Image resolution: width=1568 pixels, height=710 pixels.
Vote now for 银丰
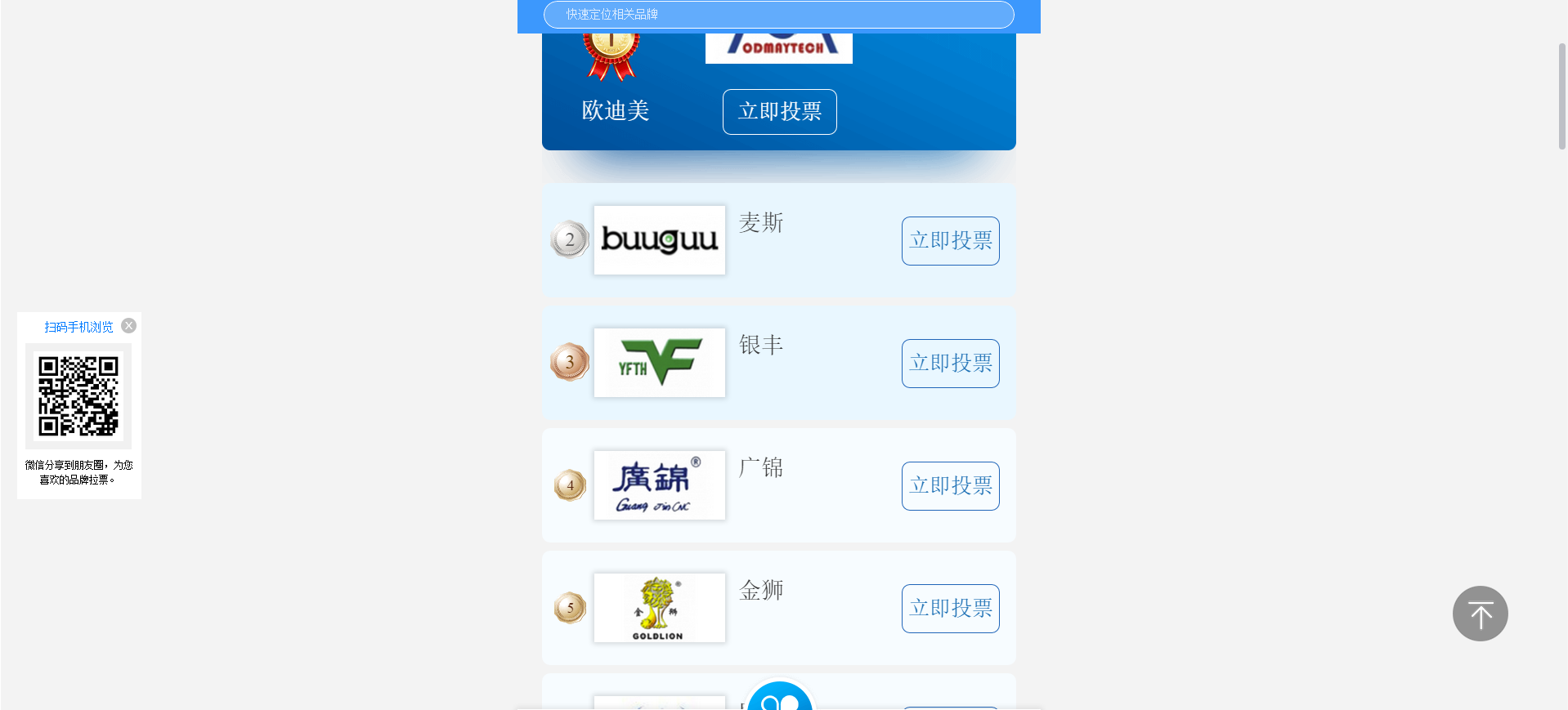point(950,364)
